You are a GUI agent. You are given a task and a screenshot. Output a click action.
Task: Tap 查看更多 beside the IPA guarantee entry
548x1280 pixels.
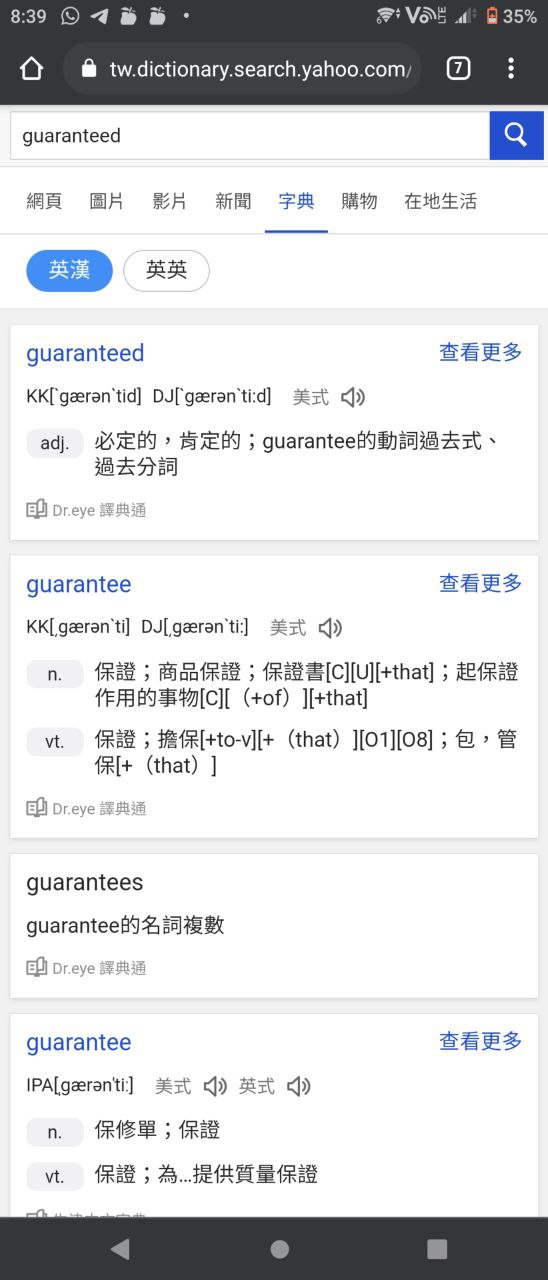pyautogui.click(x=481, y=1042)
